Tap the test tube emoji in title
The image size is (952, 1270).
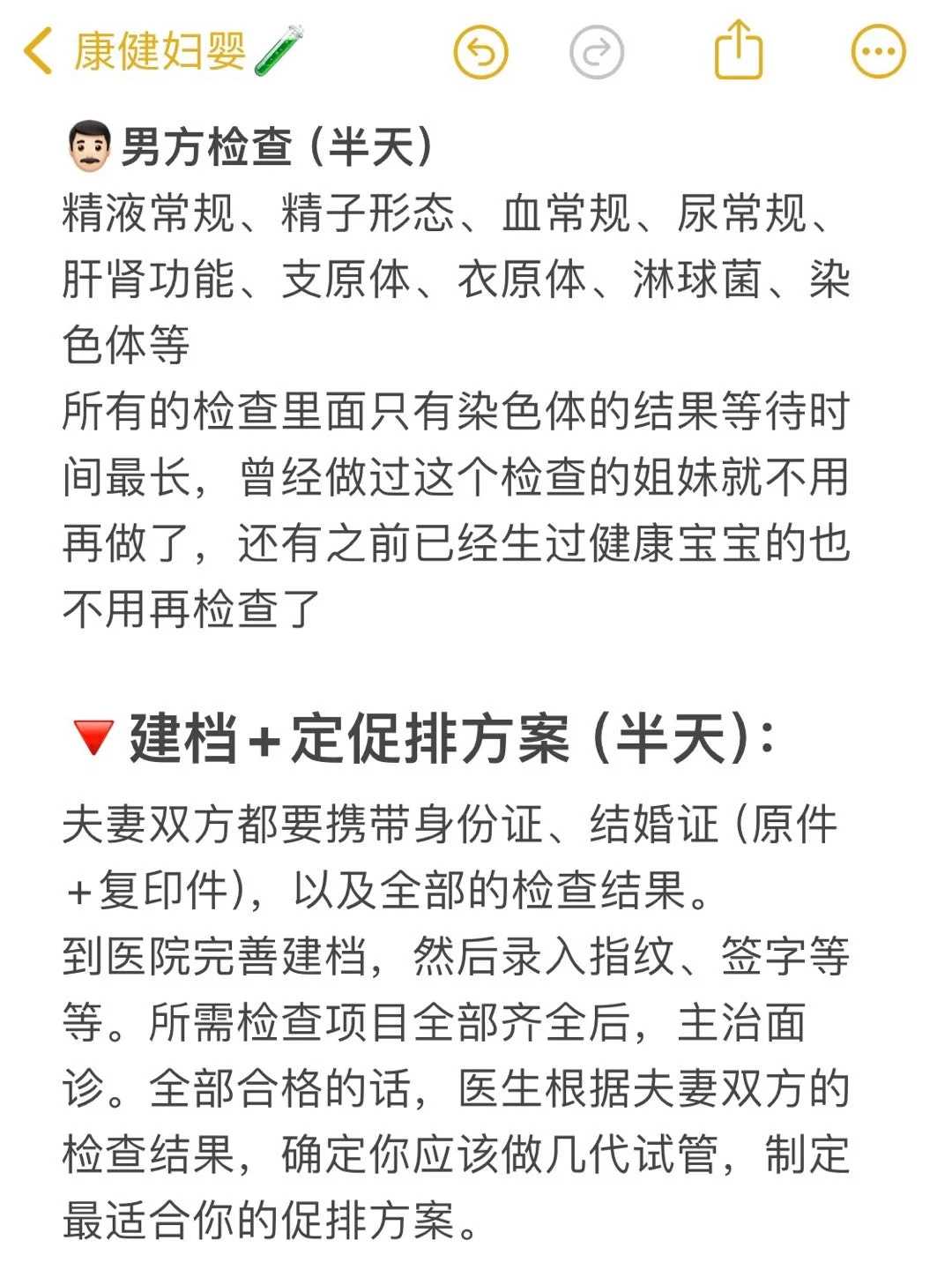point(279,49)
